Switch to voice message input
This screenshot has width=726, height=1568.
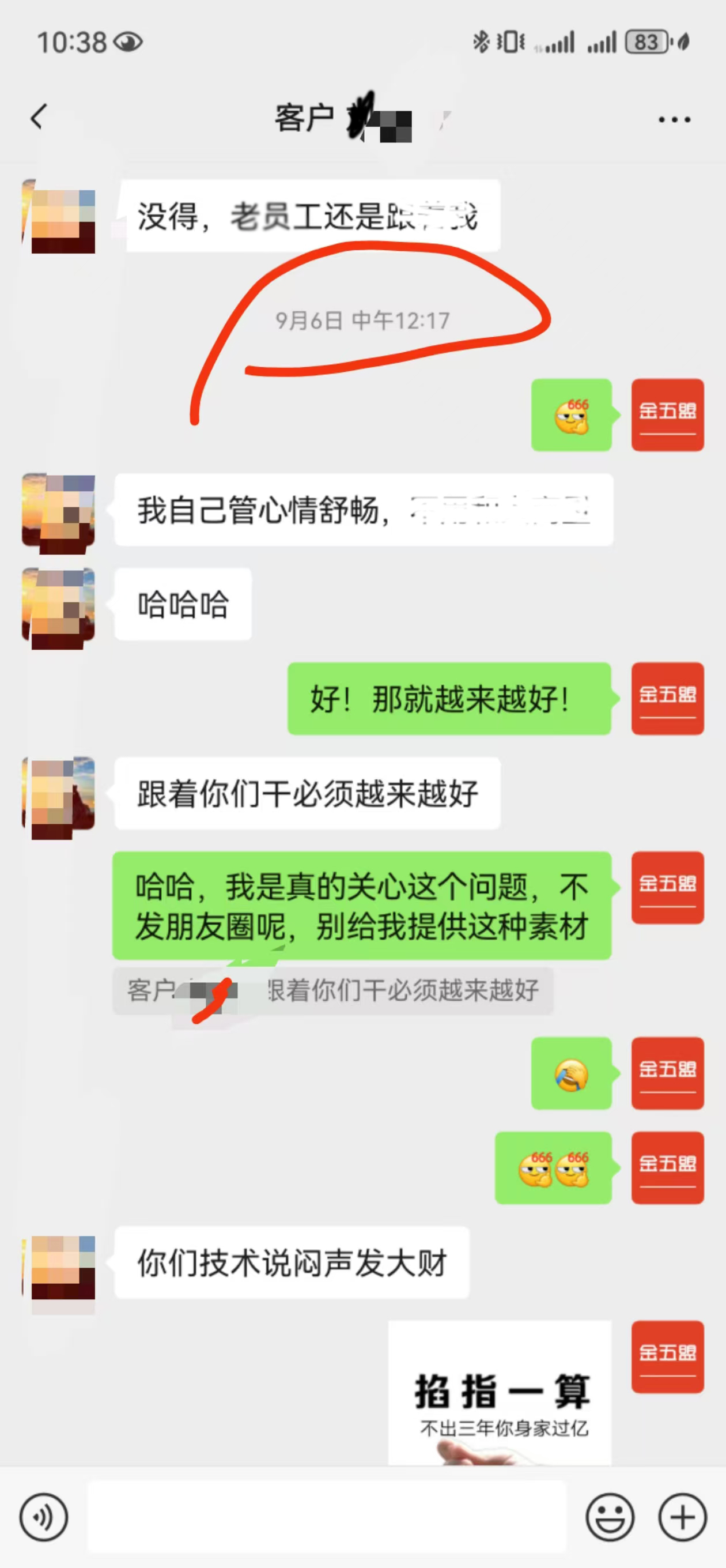[43, 1517]
